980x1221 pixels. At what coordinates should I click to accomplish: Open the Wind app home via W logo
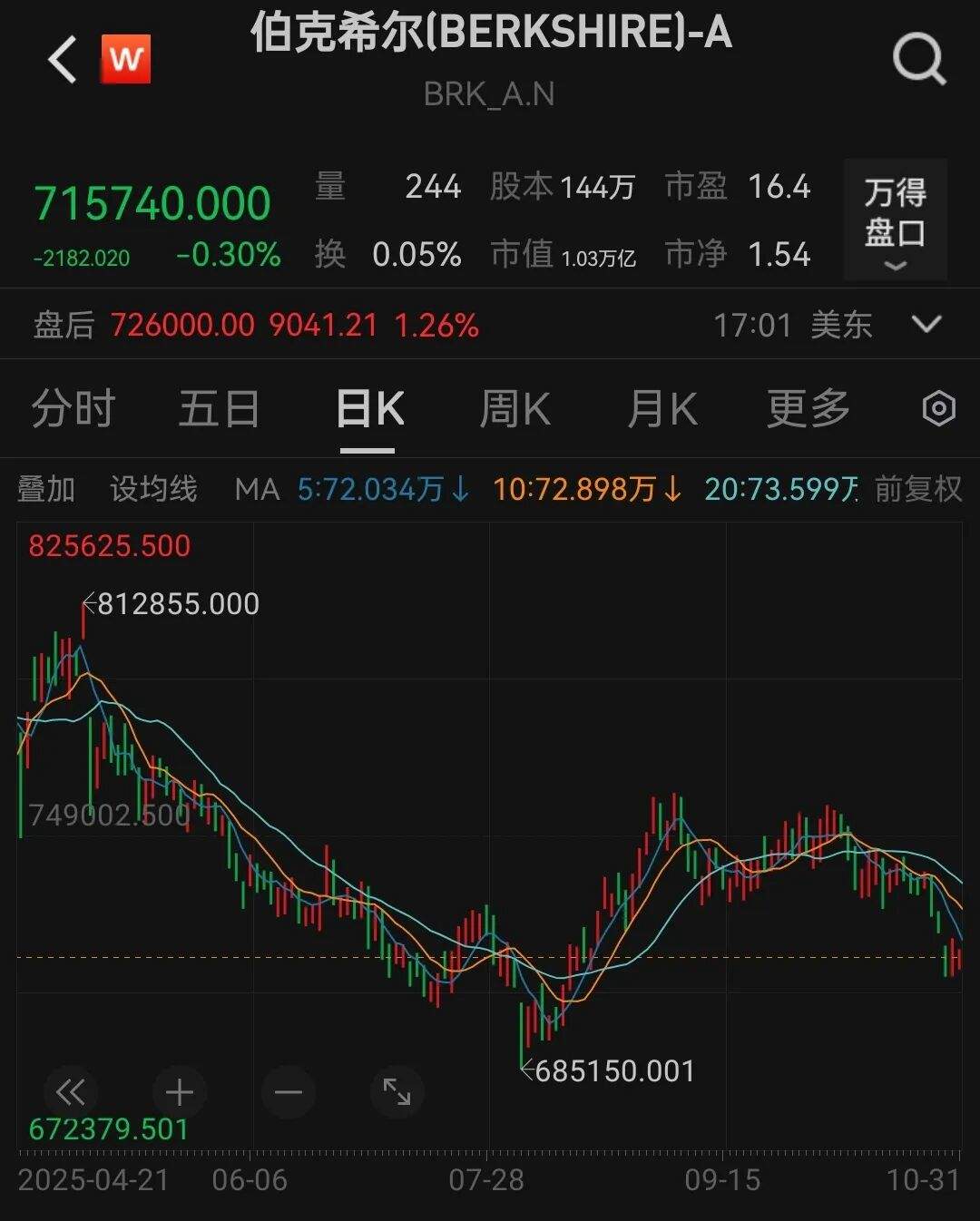[125, 58]
